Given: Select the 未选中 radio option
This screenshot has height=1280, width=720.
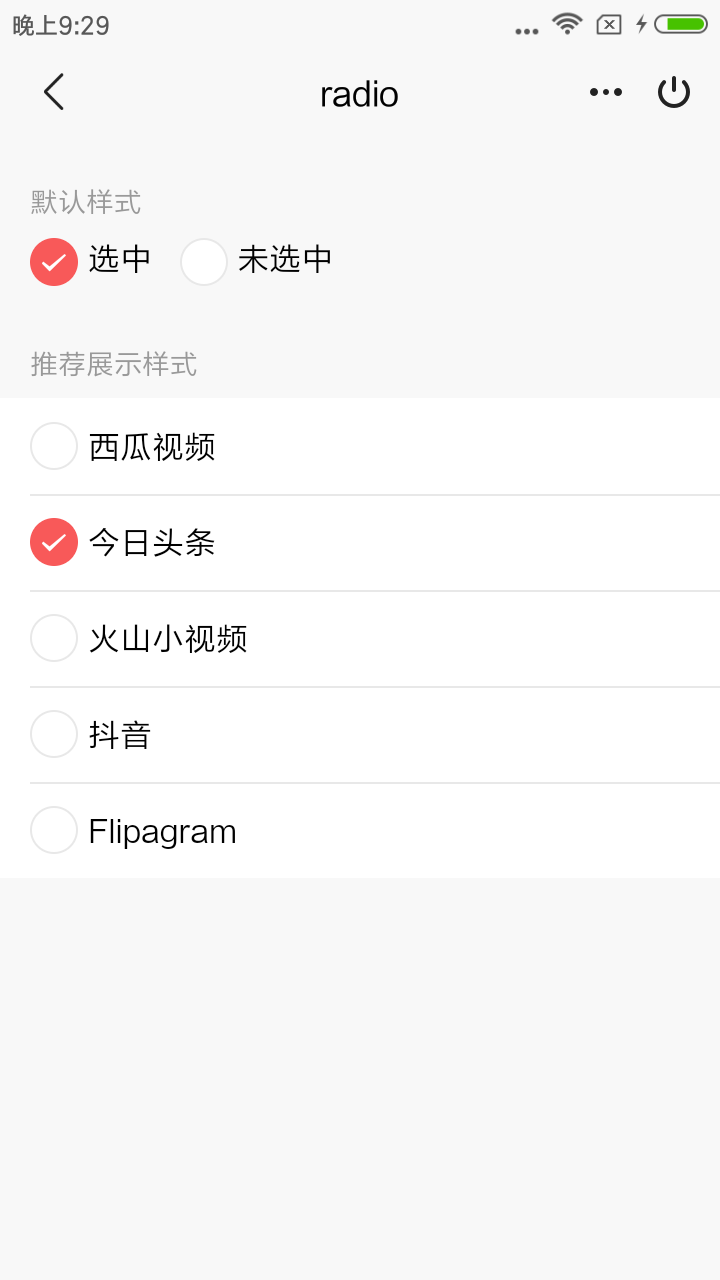Looking at the screenshot, I should [x=204, y=262].
